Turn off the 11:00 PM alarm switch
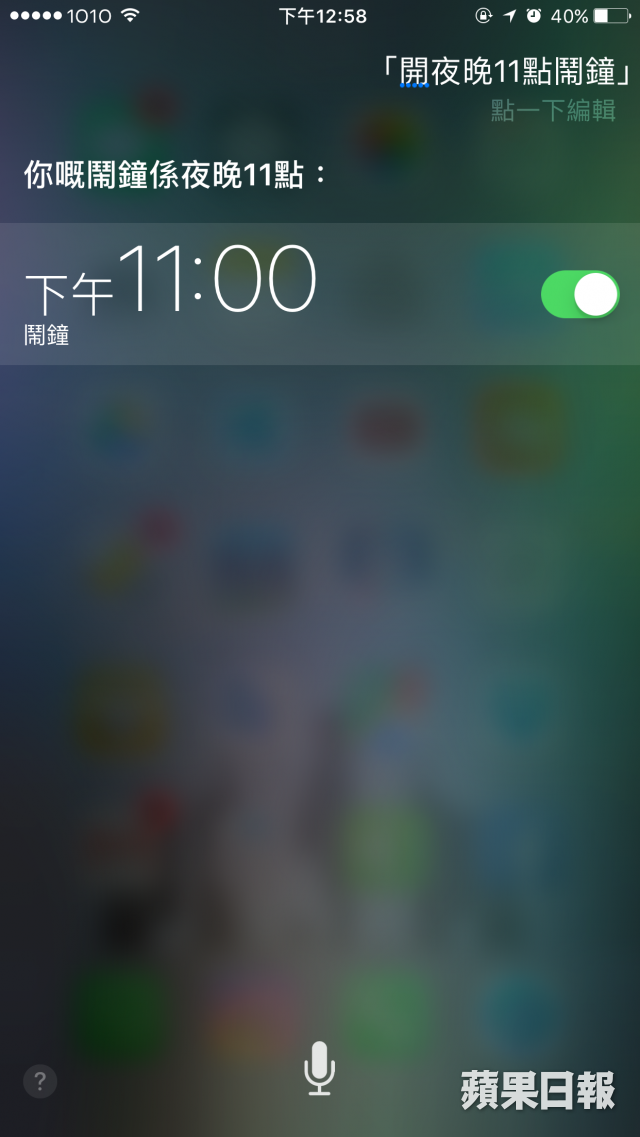The image size is (640, 1137). [580, 294]
